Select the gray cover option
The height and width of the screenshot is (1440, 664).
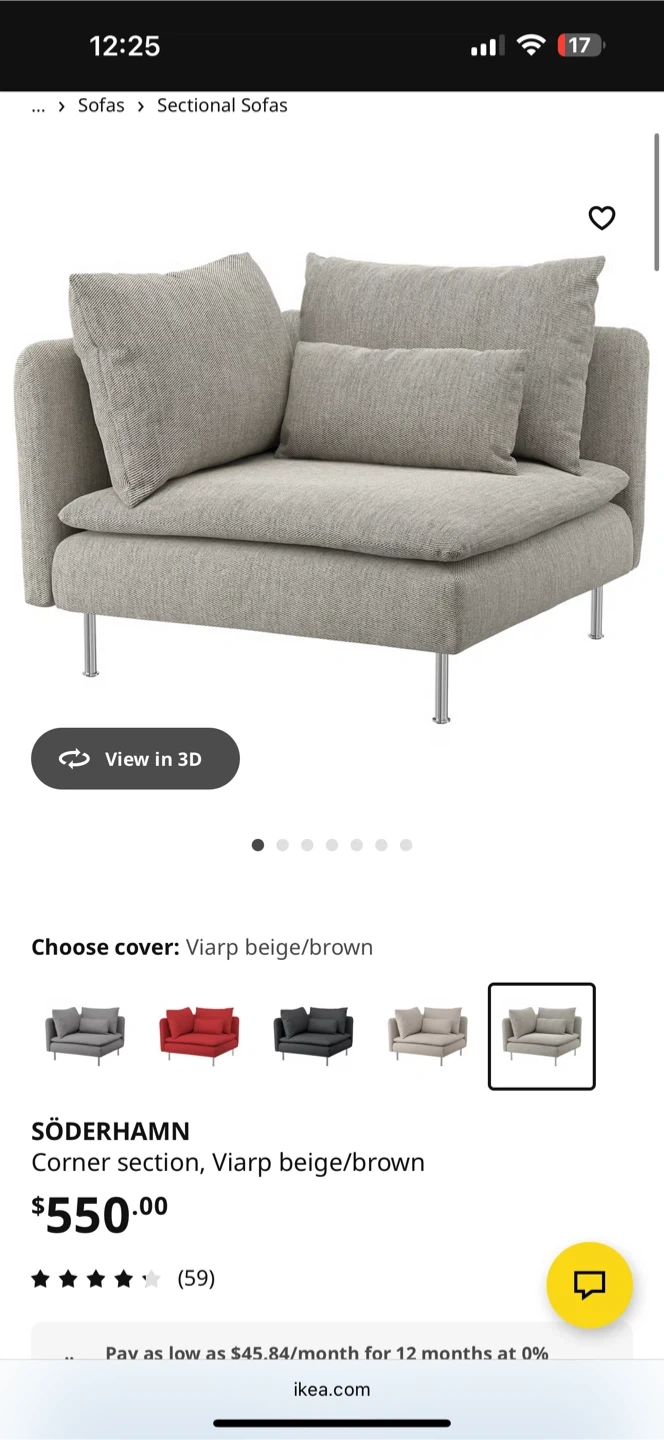[85, 1035]
